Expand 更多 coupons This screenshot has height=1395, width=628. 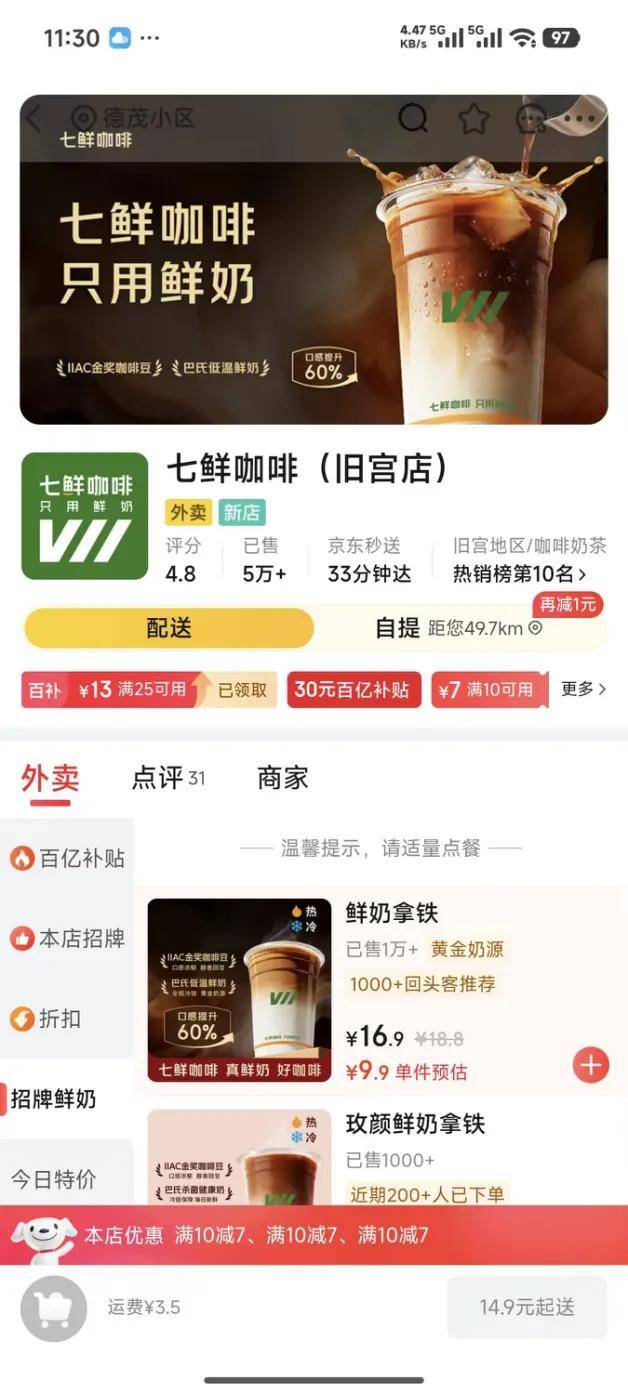(584, 689)
